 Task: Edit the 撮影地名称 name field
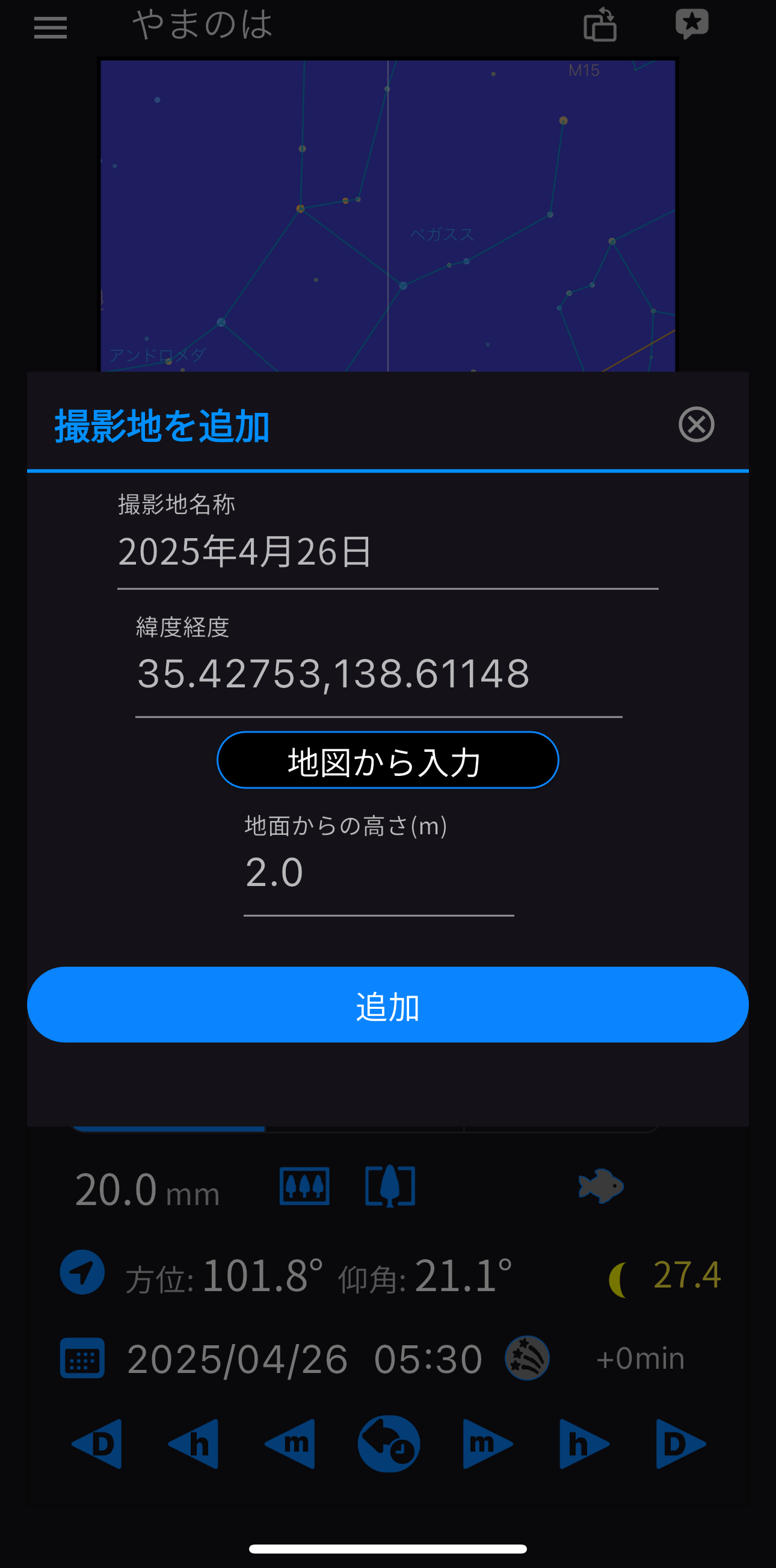coord(387,552)
